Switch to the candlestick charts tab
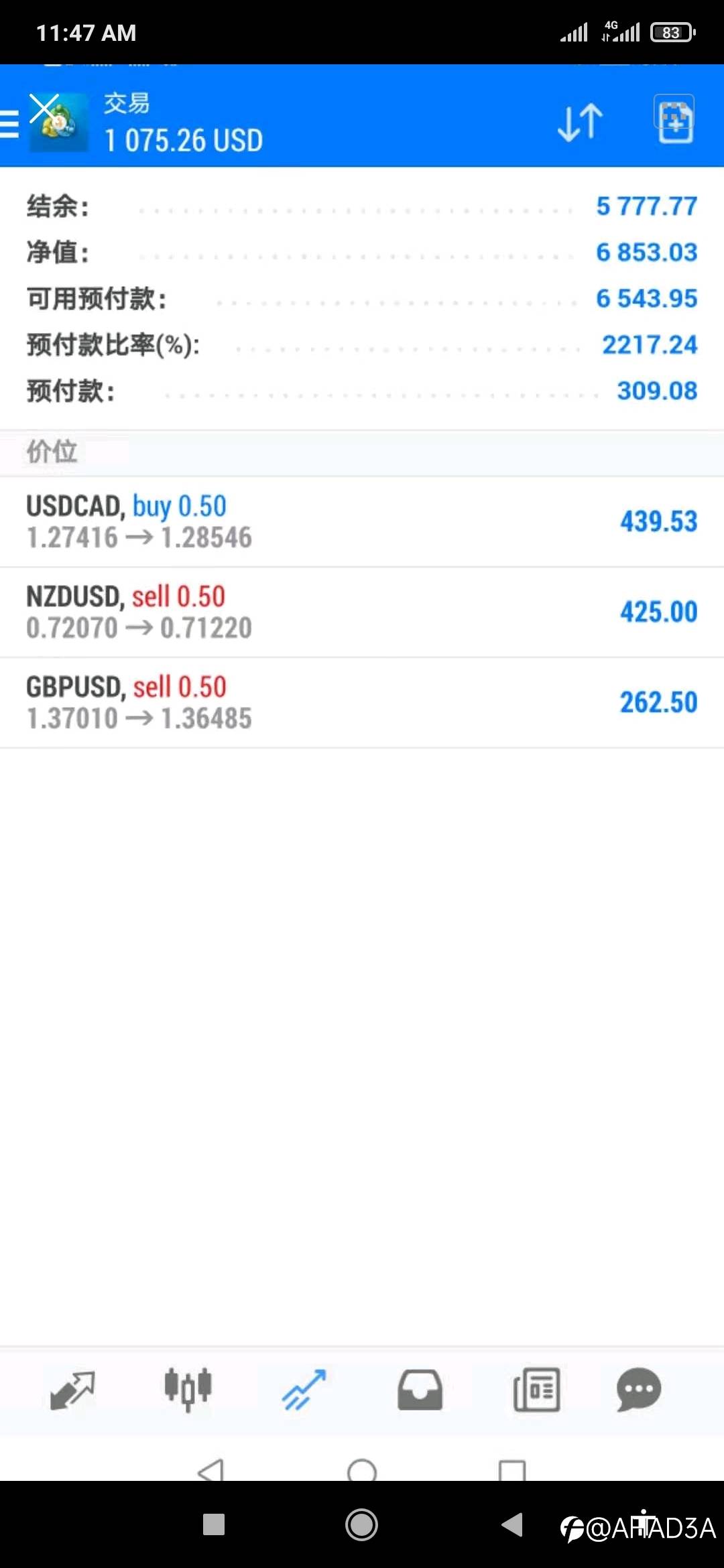This screenshot has width=724, height=1568. (188, 1390)
